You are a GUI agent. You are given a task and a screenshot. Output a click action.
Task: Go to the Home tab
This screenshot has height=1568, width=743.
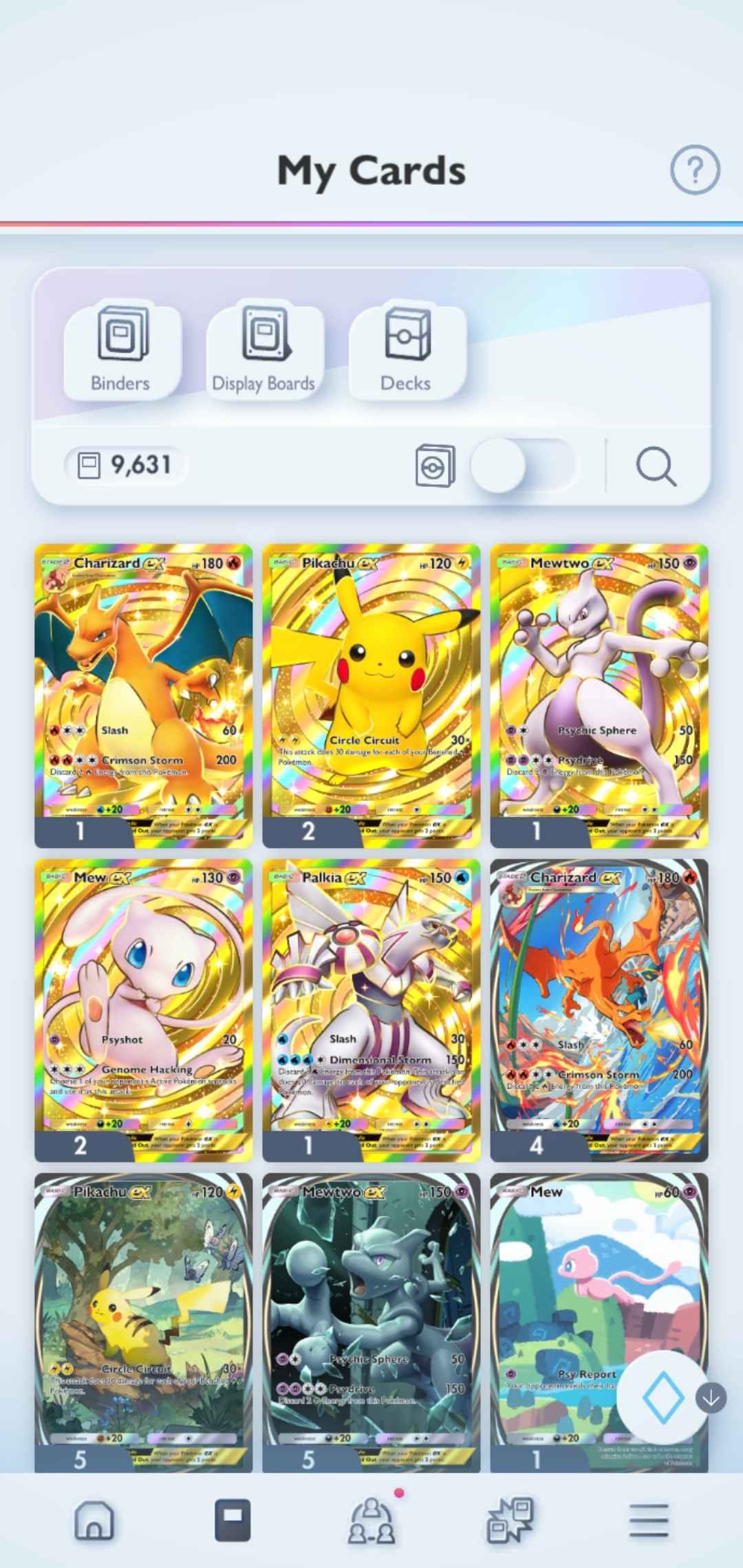(x=94, y=1520)
